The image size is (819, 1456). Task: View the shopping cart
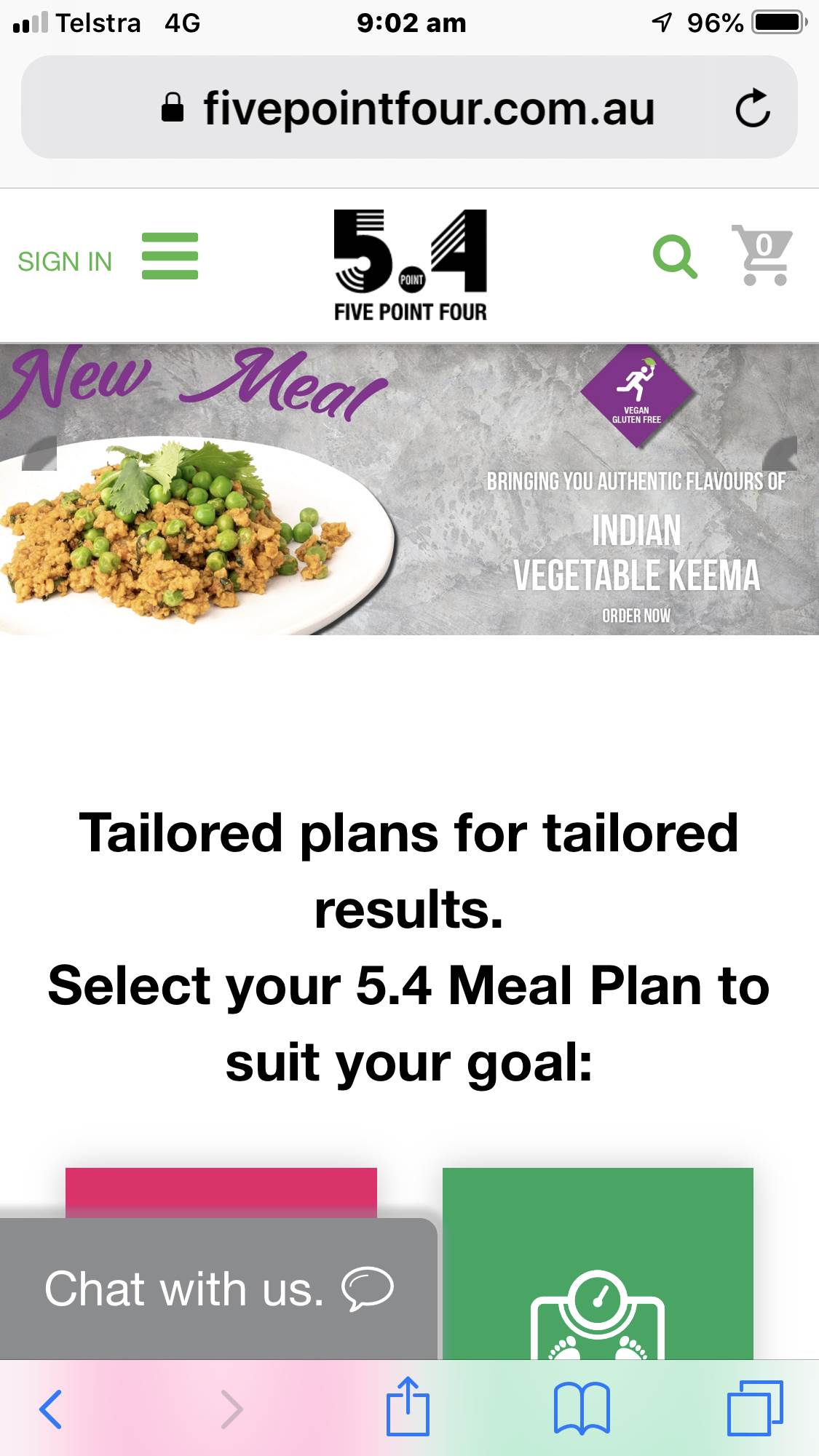pos(762,255)
